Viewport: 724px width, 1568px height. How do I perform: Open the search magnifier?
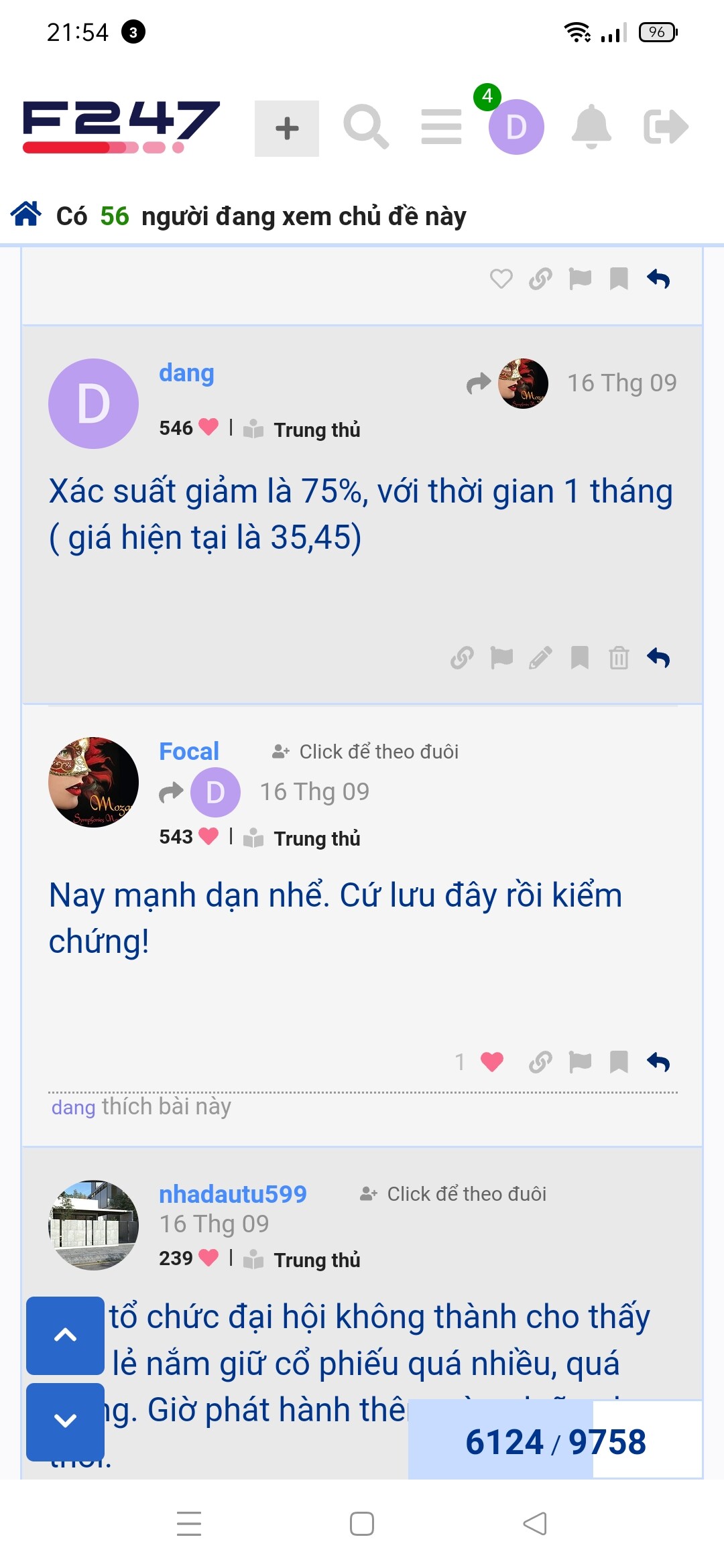(x=365, y=126)
